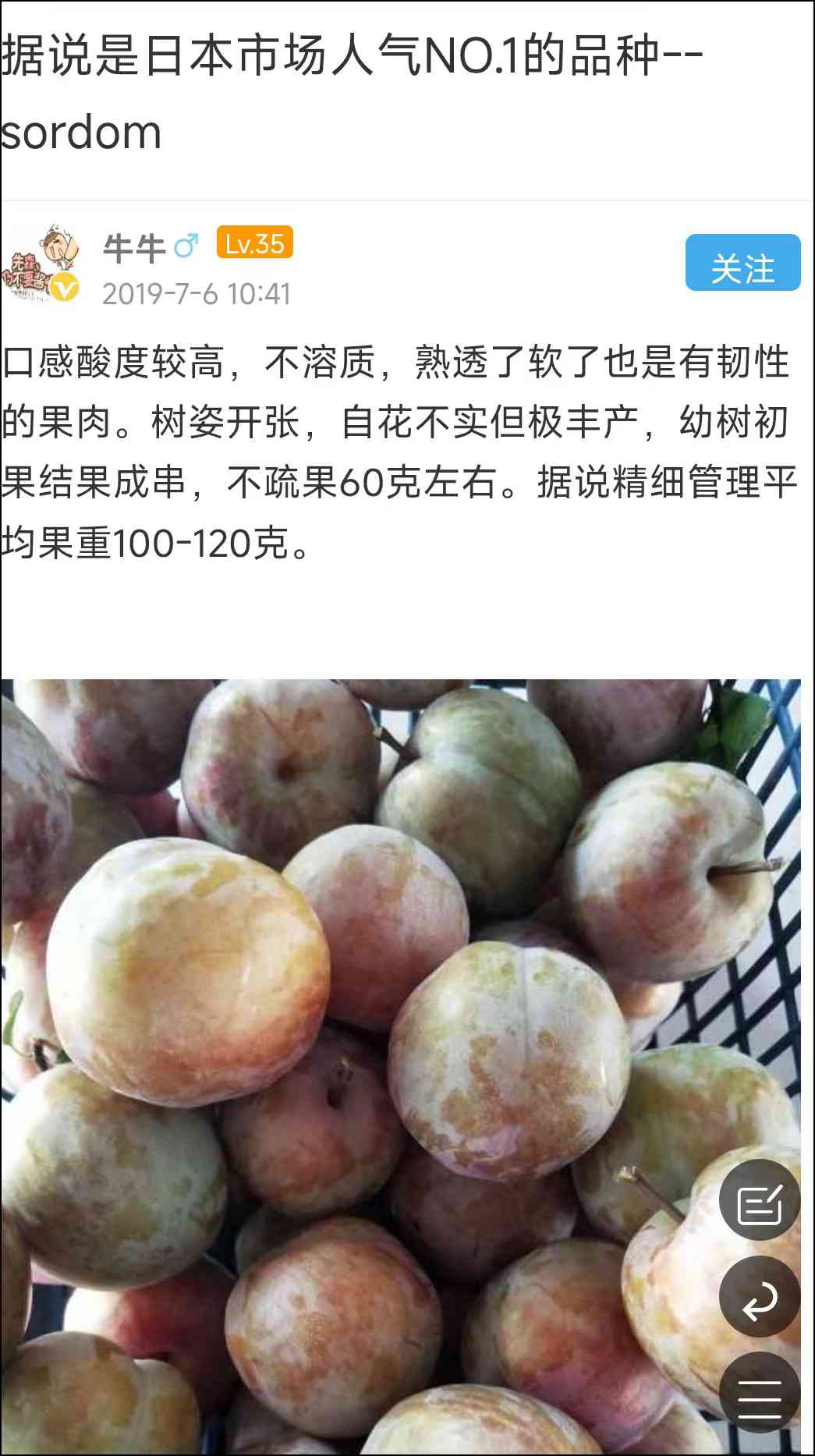Tap the floating return arrow button
Screen dimensions: 815x1456
click(760, 1298)
